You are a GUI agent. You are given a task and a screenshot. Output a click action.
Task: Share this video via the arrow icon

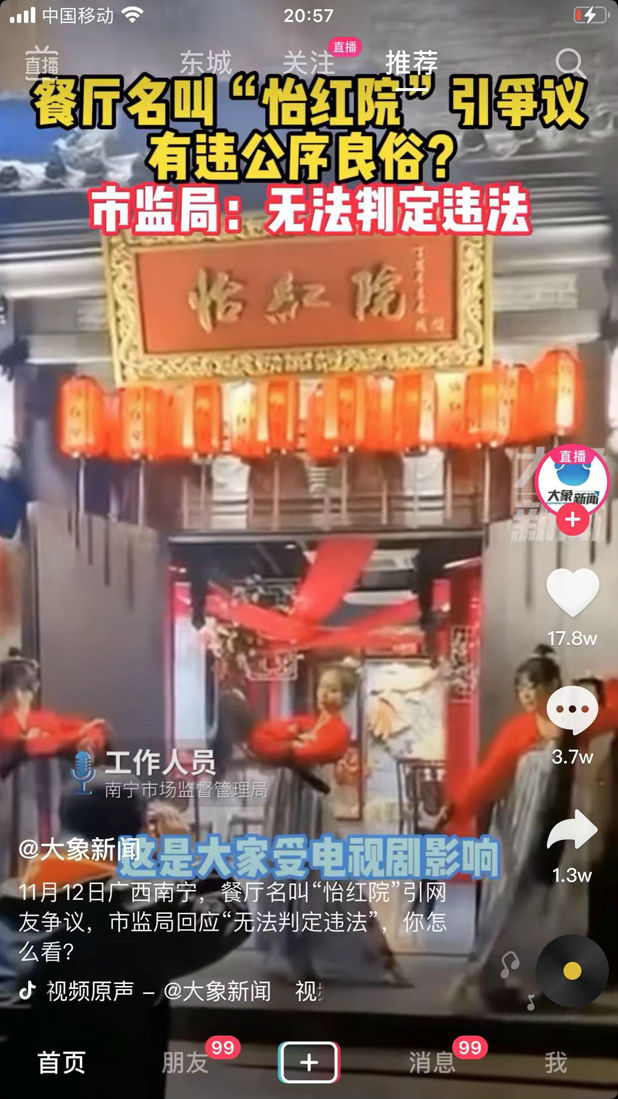572,831
